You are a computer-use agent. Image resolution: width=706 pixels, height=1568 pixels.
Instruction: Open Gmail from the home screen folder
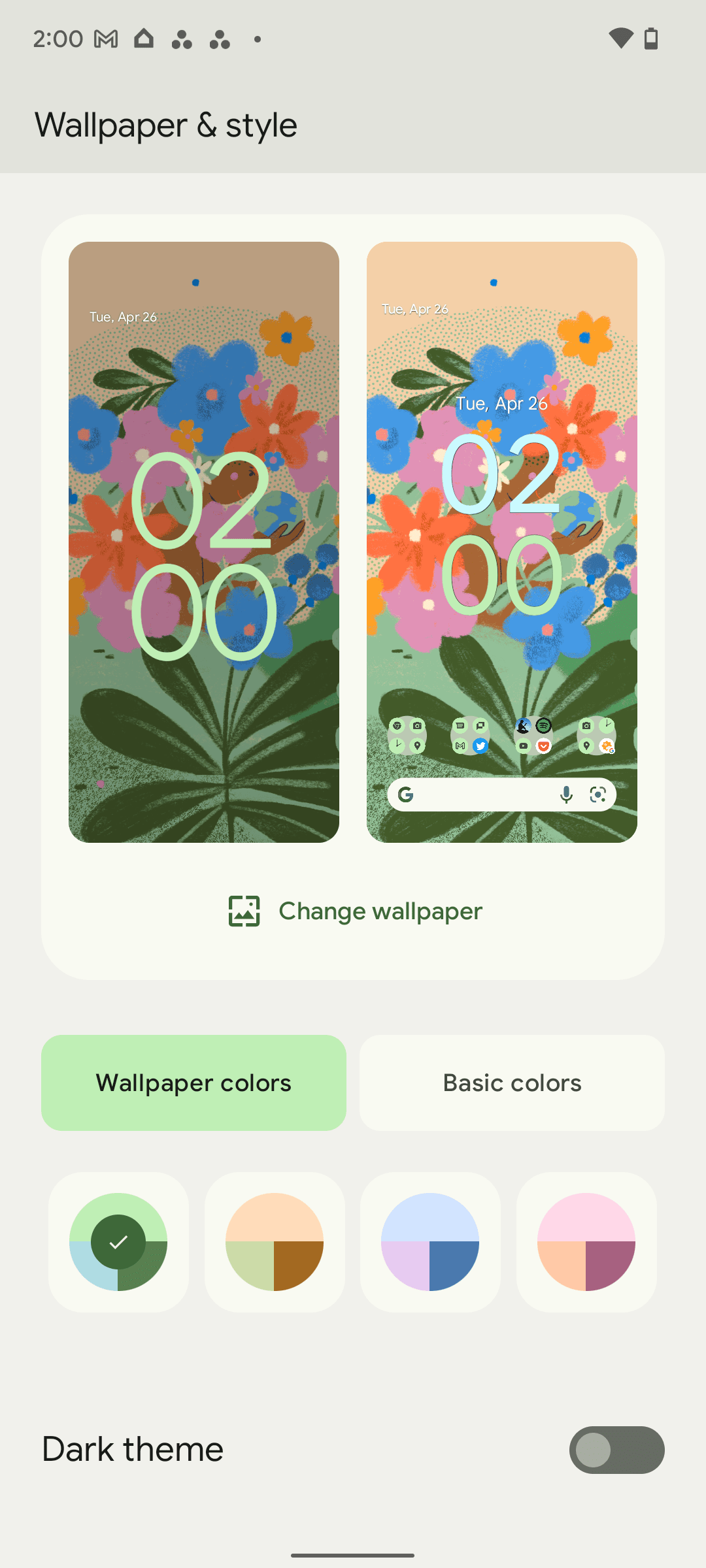(460, 745)
